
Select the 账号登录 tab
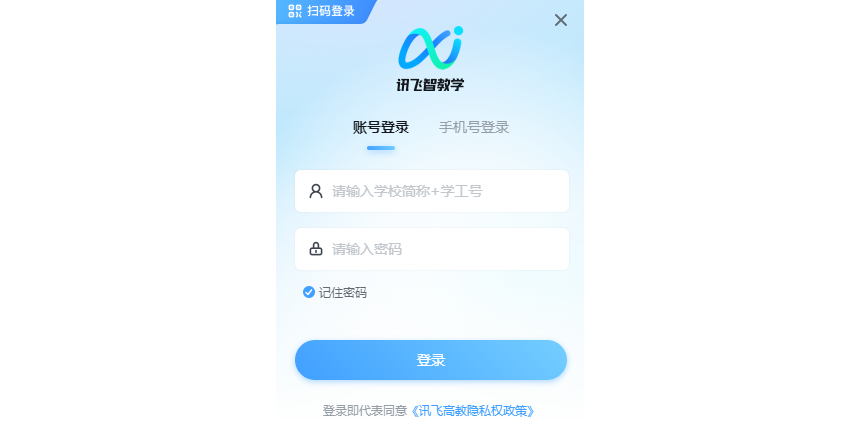coord(381,127)
